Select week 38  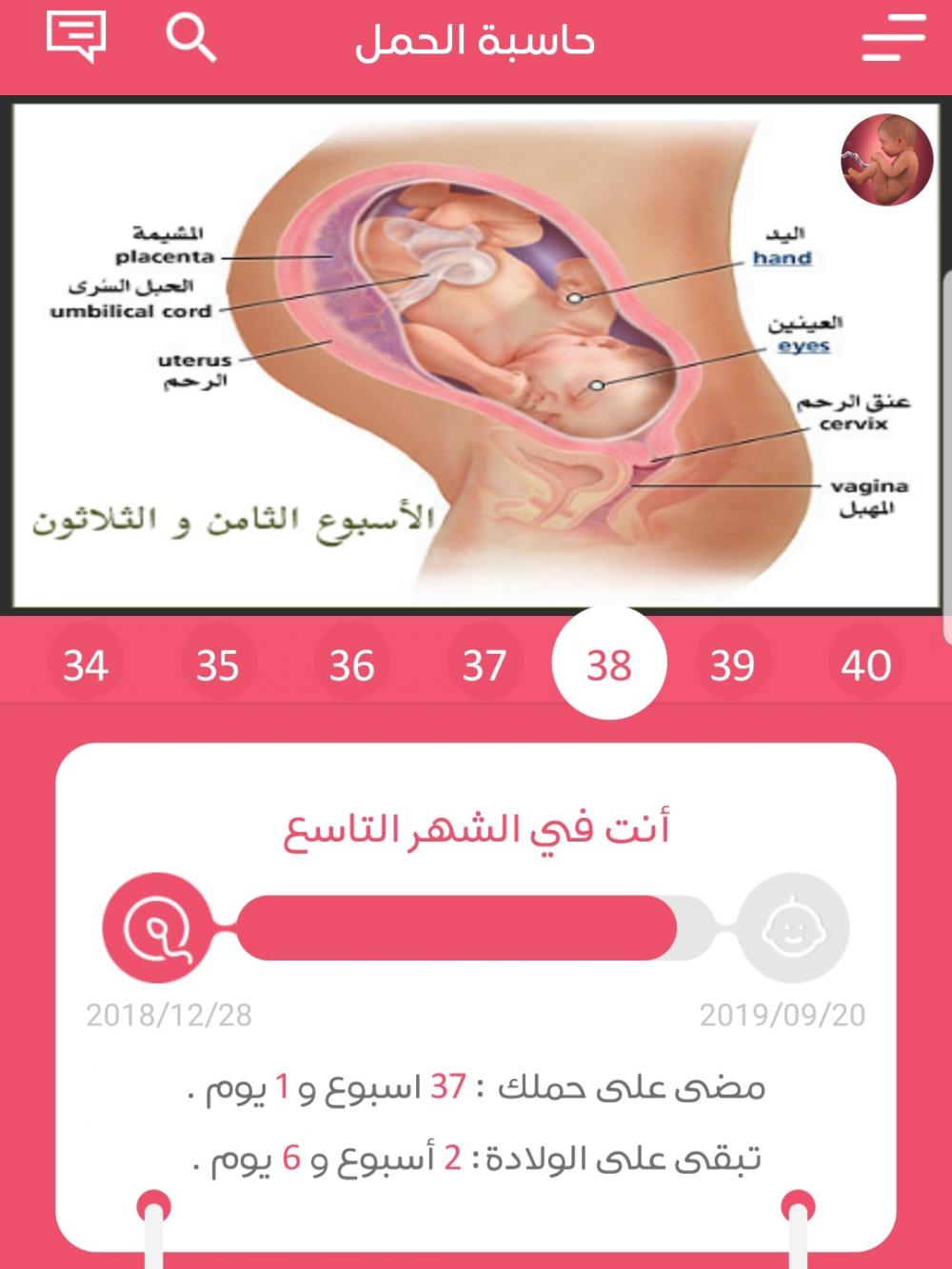coord(609,664)
